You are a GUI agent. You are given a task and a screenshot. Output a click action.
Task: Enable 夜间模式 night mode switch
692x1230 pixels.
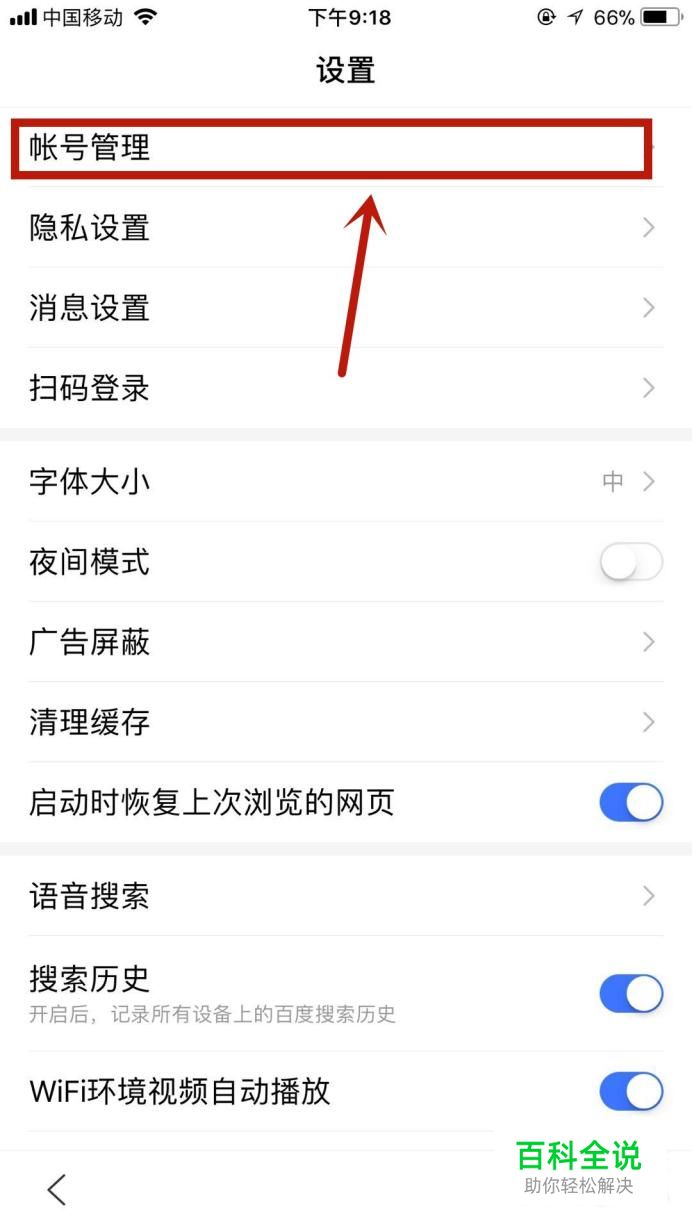pyautogui.click(x=631, y=563)
